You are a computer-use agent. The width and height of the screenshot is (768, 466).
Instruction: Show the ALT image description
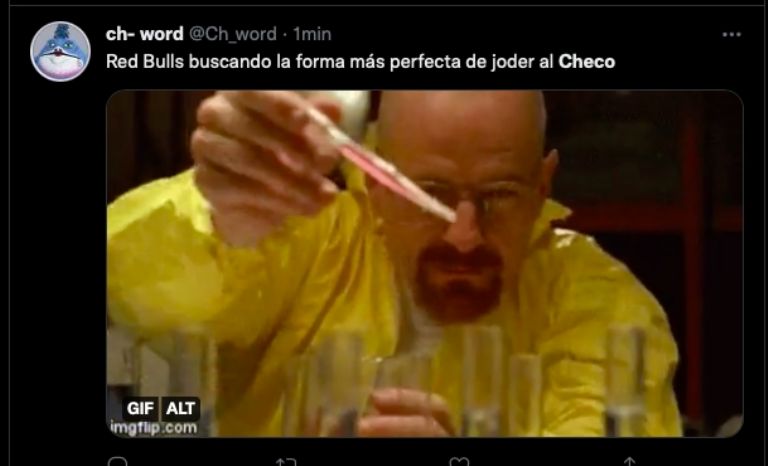tap(180, 408)
